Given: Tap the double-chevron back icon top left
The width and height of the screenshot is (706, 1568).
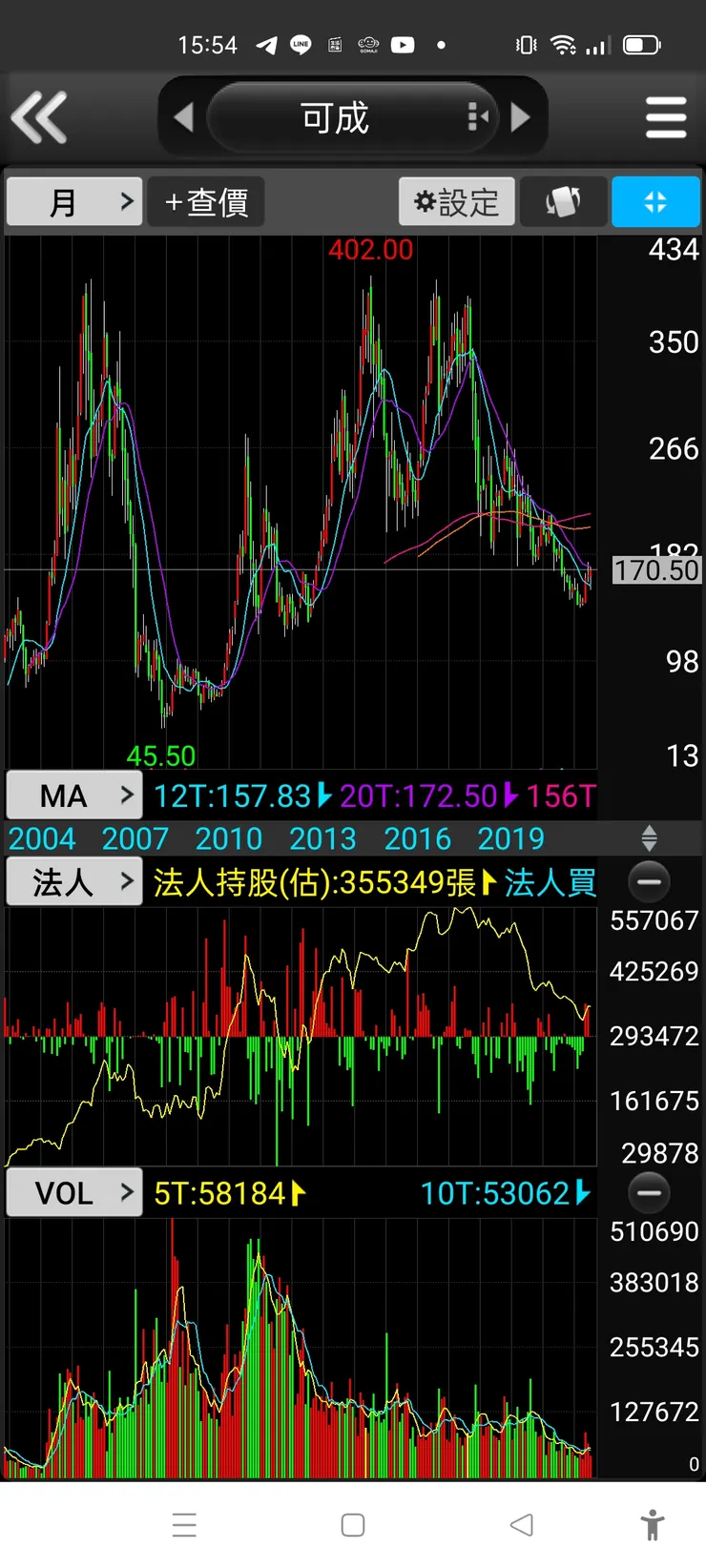Looking at the screenshot, I should [x=40, y=116].
